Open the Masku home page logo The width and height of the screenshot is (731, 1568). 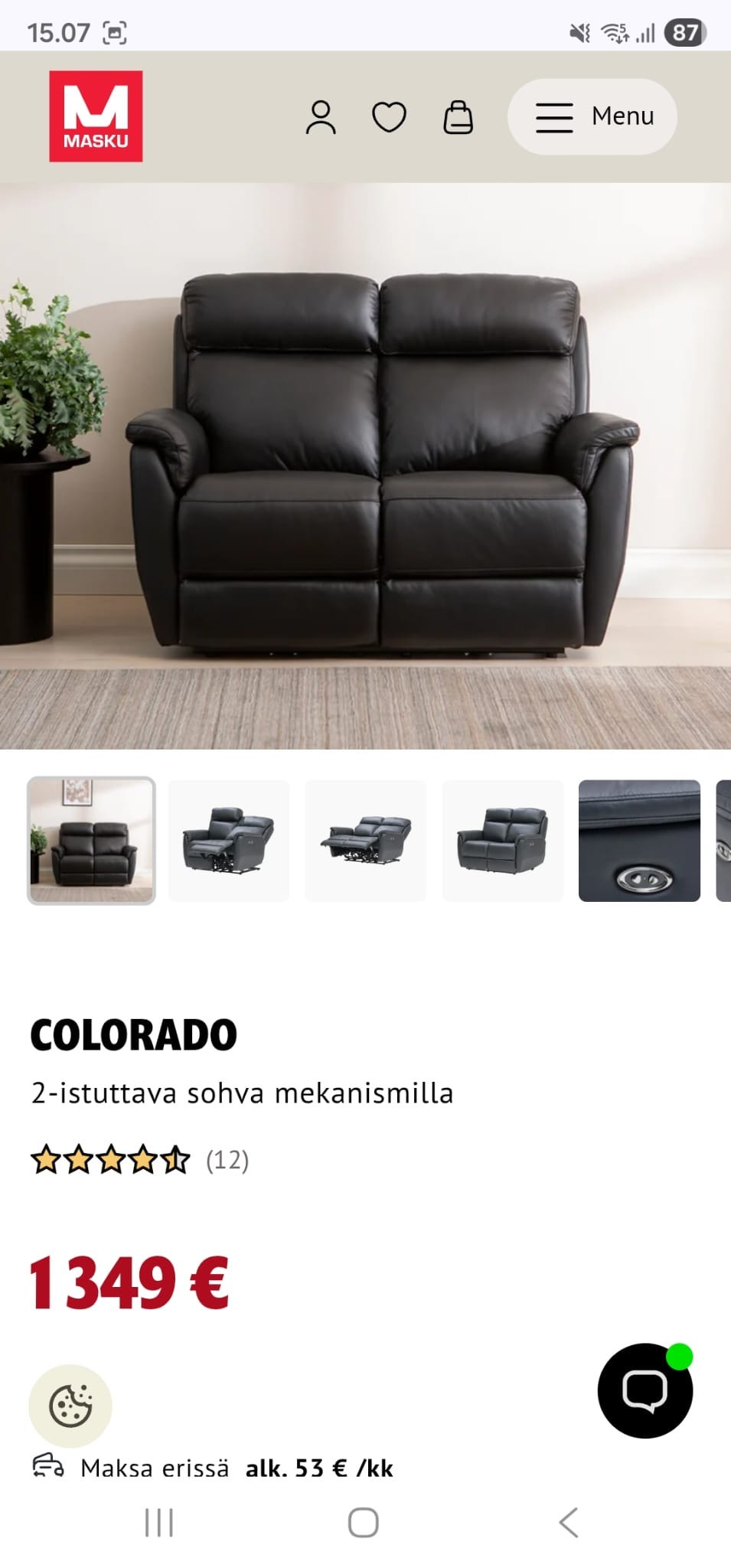click(96, 116)
